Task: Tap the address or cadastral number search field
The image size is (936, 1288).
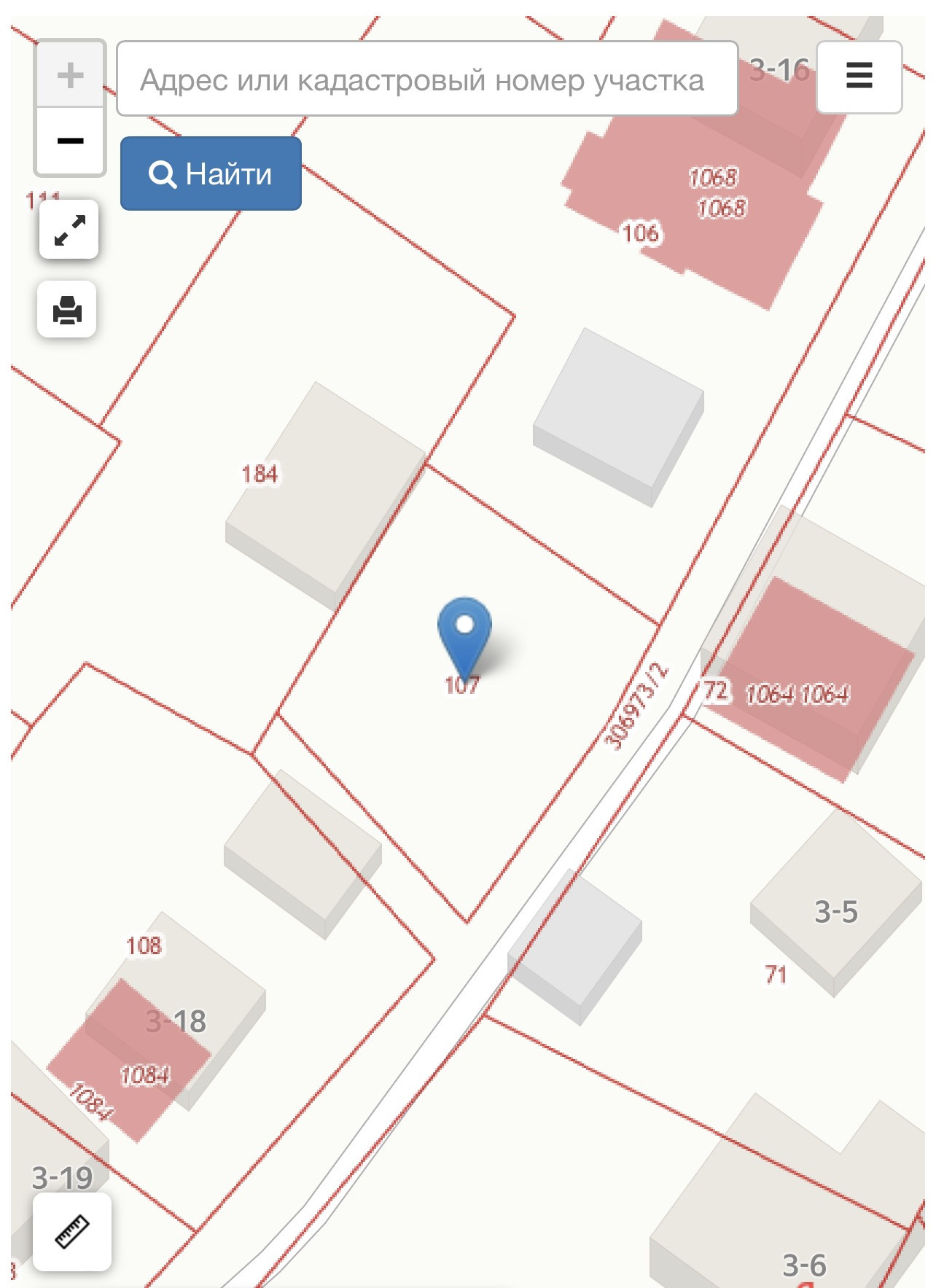Action: pyautogui.click(x=426, y=79)
